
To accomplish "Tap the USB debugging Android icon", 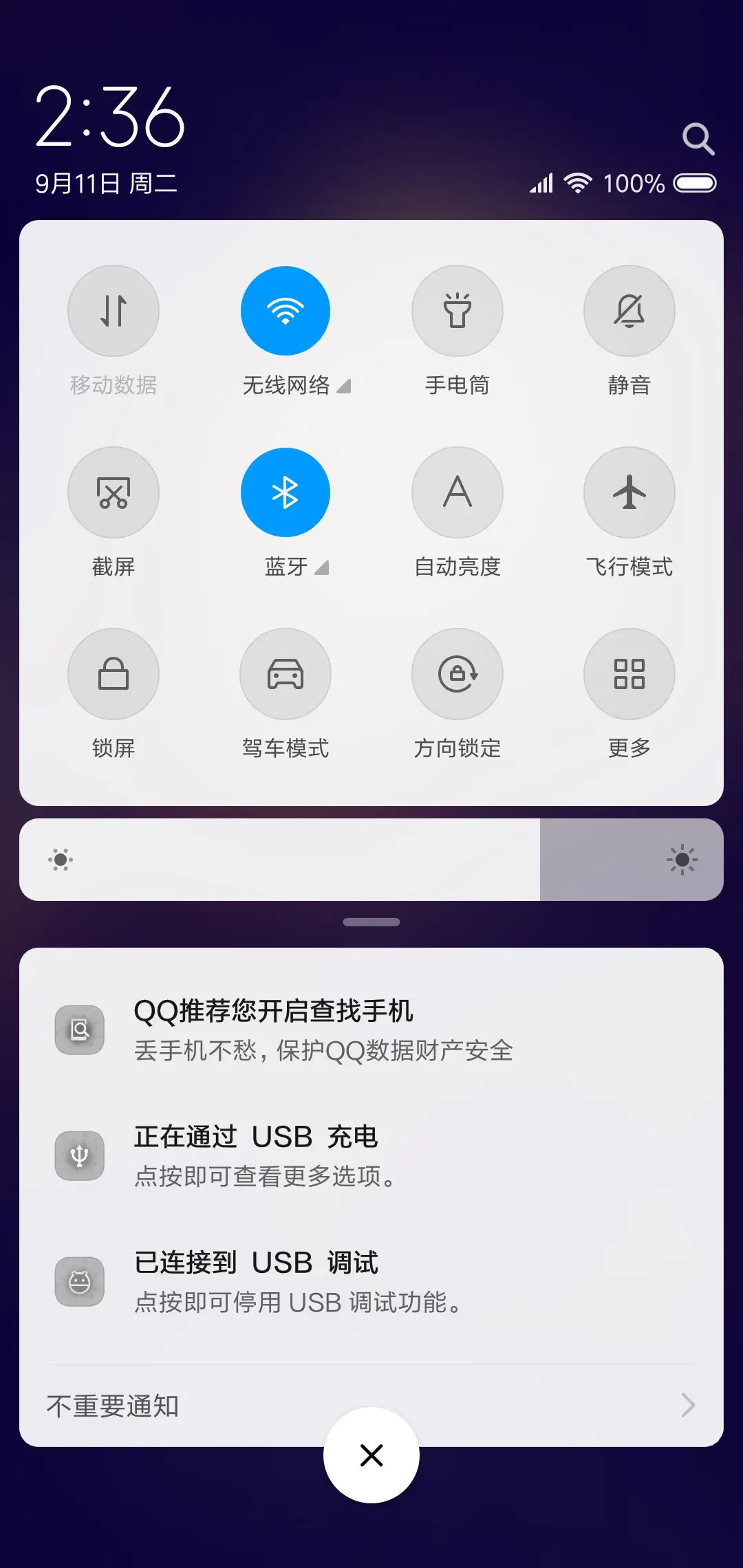I will click(80, 1281).
